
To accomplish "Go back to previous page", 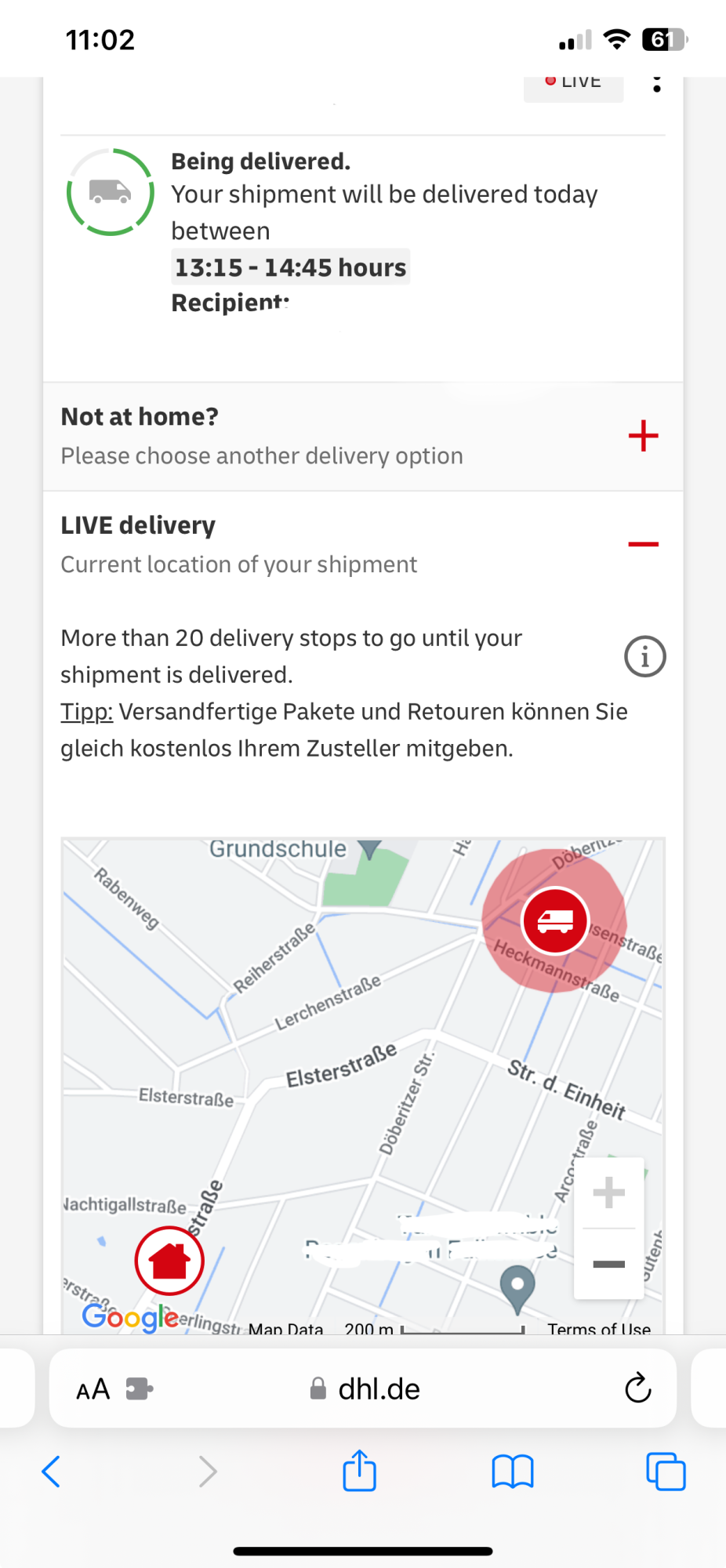I will pyautogui.click(x=51, y=1472).
